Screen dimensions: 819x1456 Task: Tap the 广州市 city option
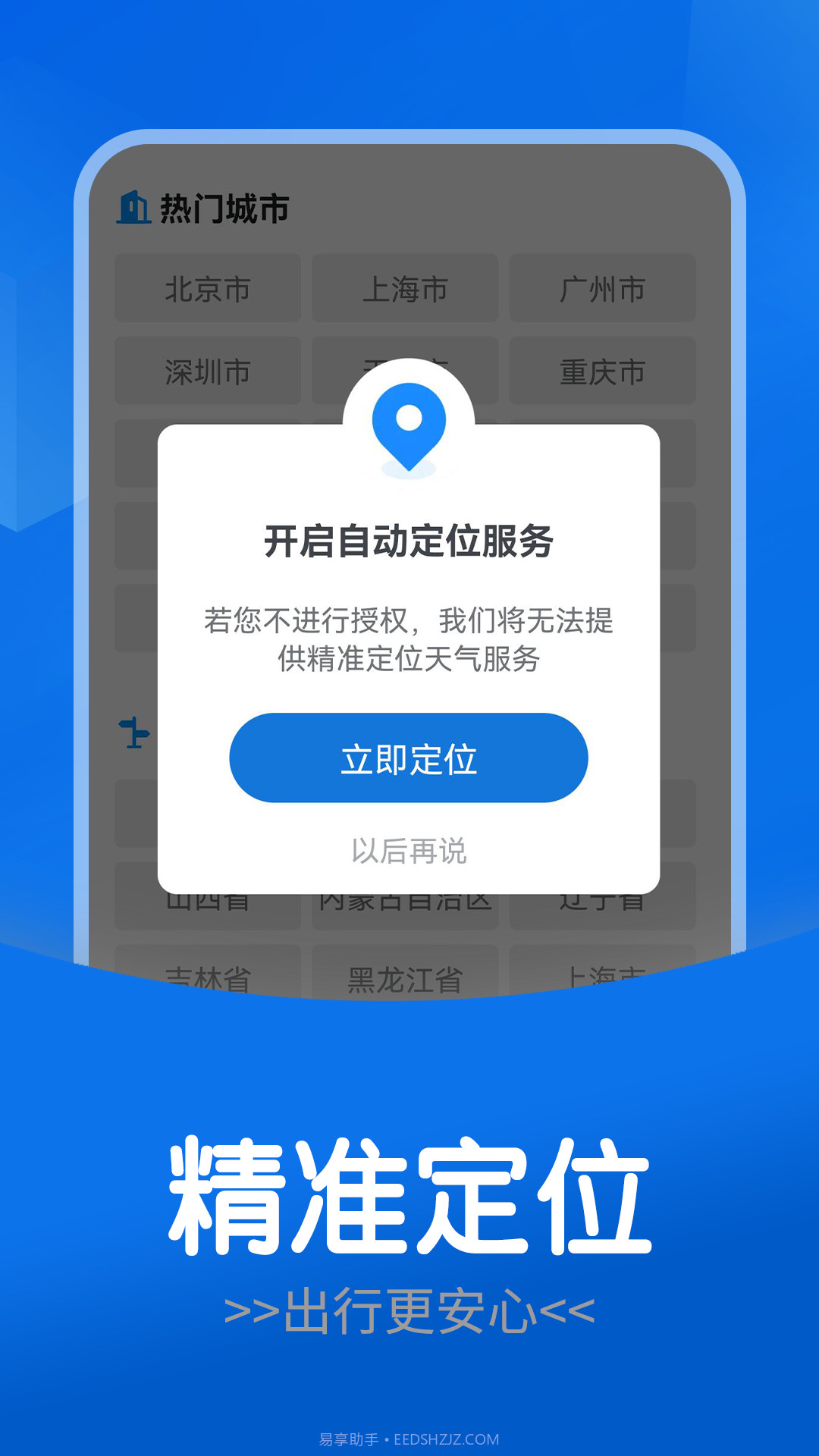tap(603, 289)
